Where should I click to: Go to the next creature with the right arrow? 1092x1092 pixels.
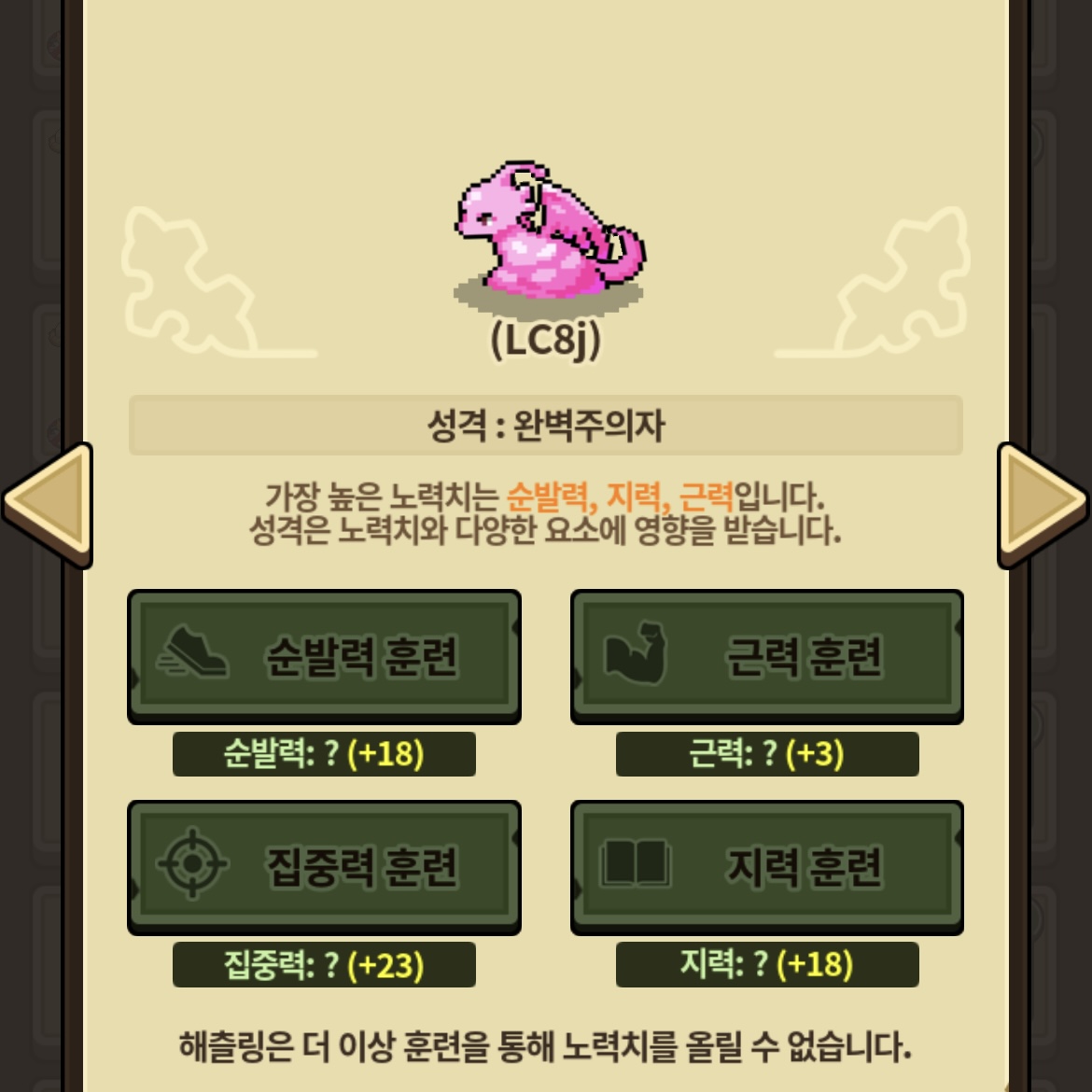coord(1042,505)
